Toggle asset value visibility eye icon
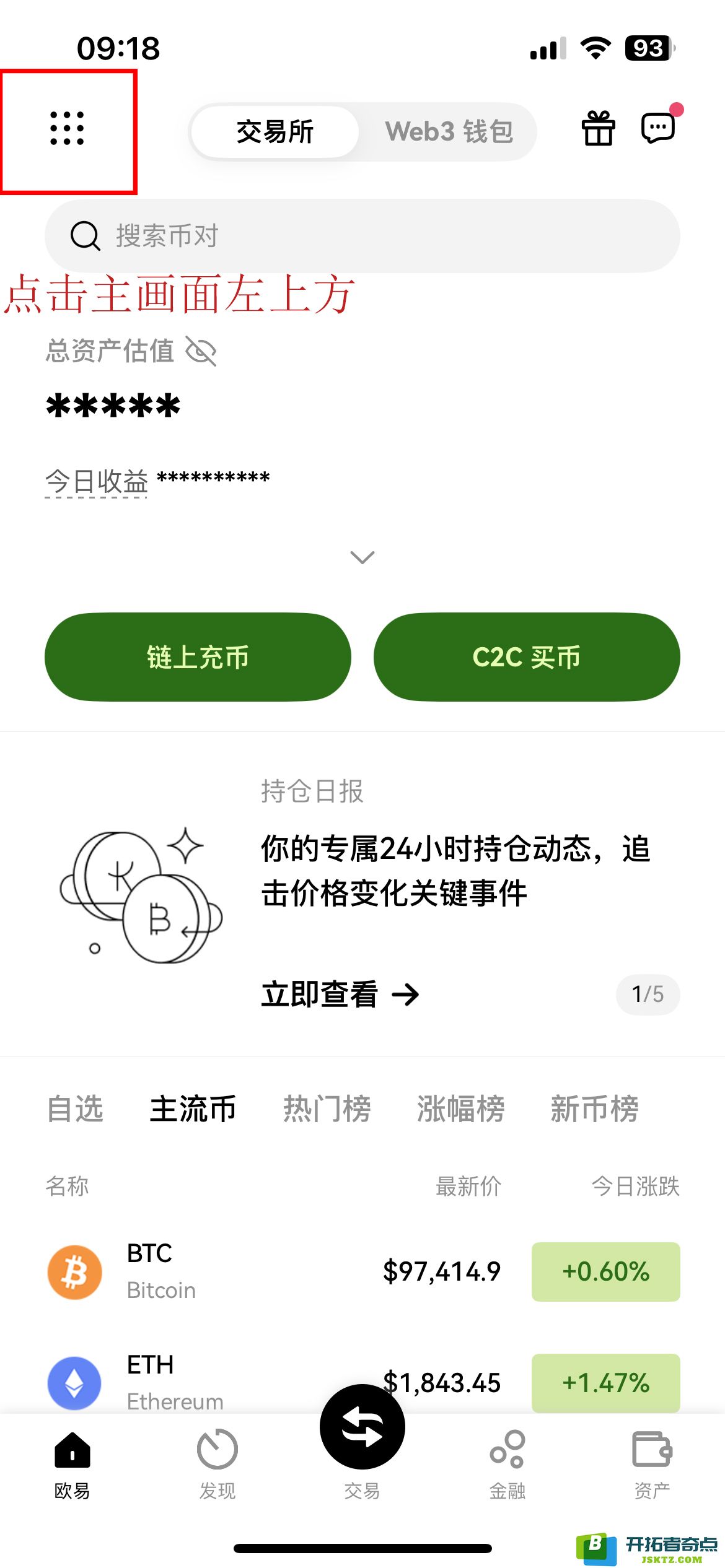Screen dimensions: 725x1568 click(201, 352)
